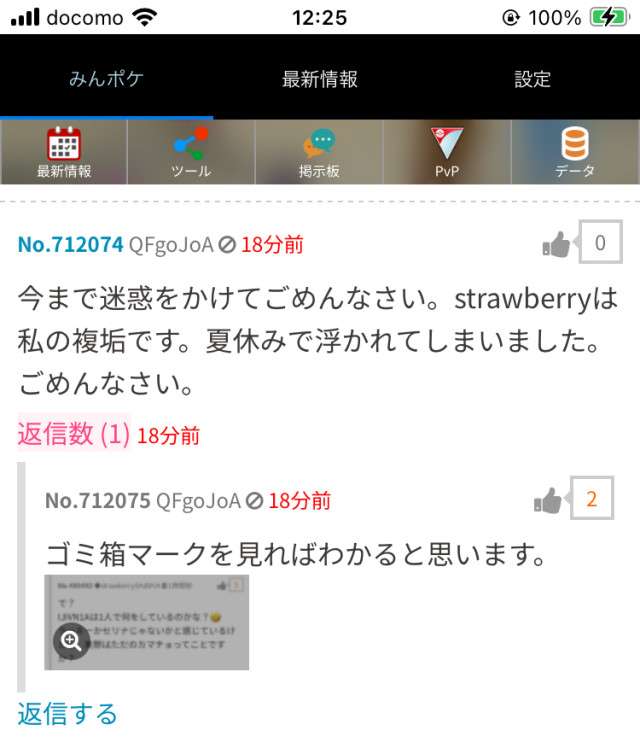This screenshot has width=640, height=748.
Task: Like reply No.712075
Action: coord(548,500)
